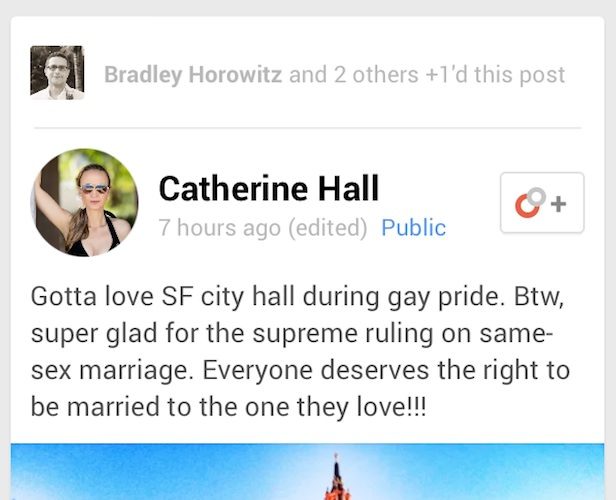Open Catherine Hall's profile picture
The height and width of the screenshot is (500, 616).
point(84,203)
